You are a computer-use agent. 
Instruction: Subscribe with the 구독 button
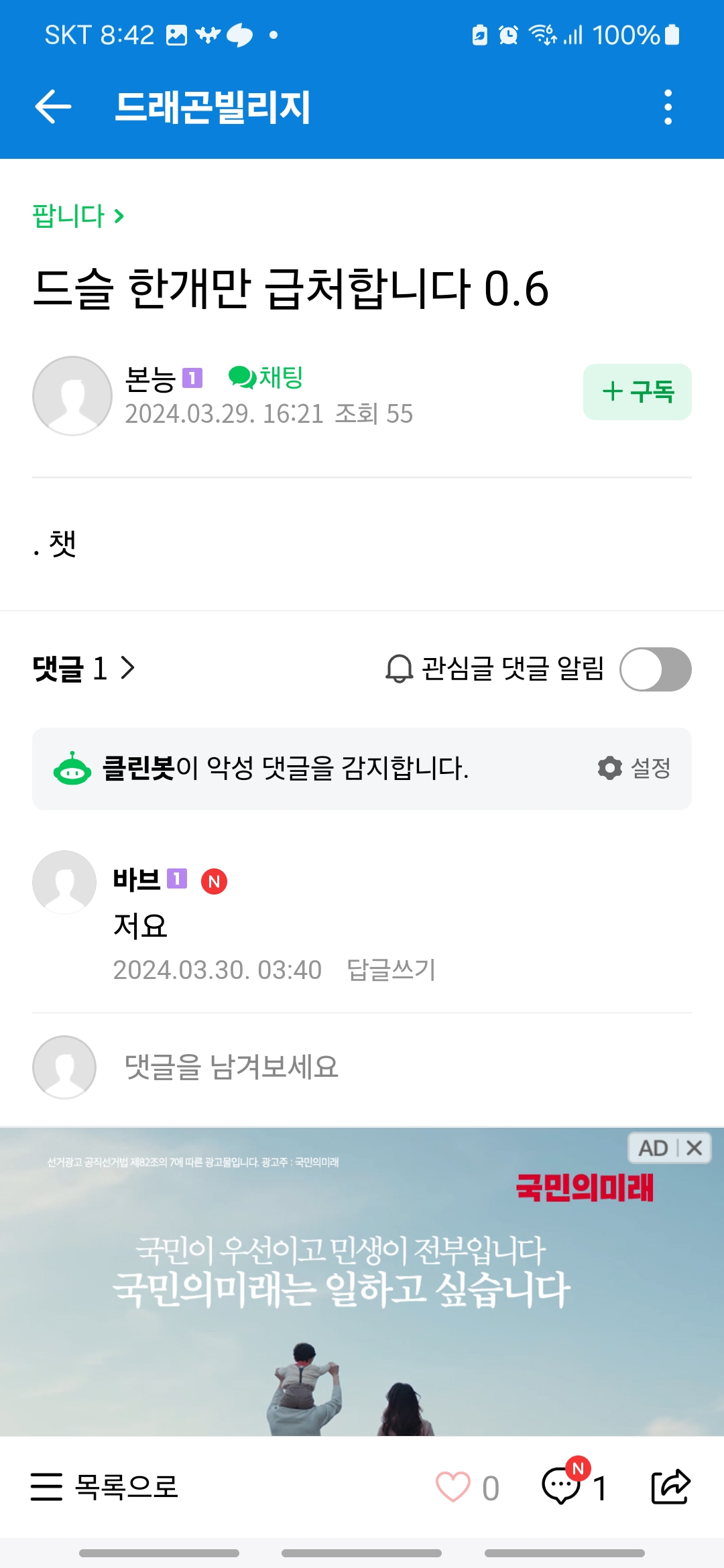point(637,392)
